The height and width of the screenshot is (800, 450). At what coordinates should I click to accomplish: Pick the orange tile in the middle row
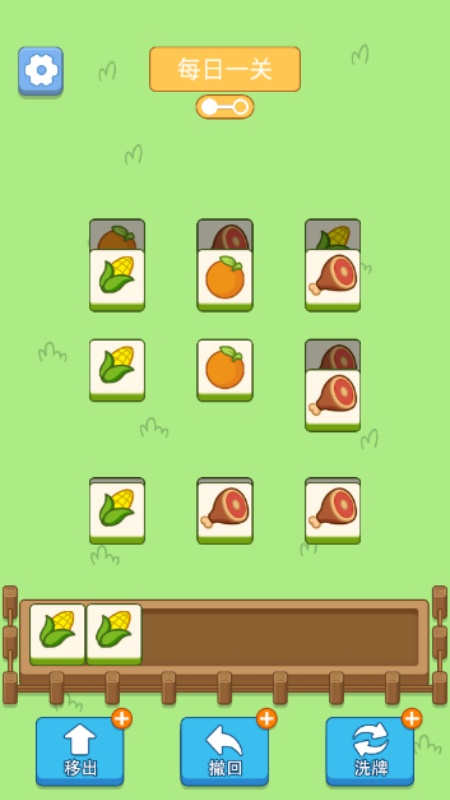[x=225, y=370]
